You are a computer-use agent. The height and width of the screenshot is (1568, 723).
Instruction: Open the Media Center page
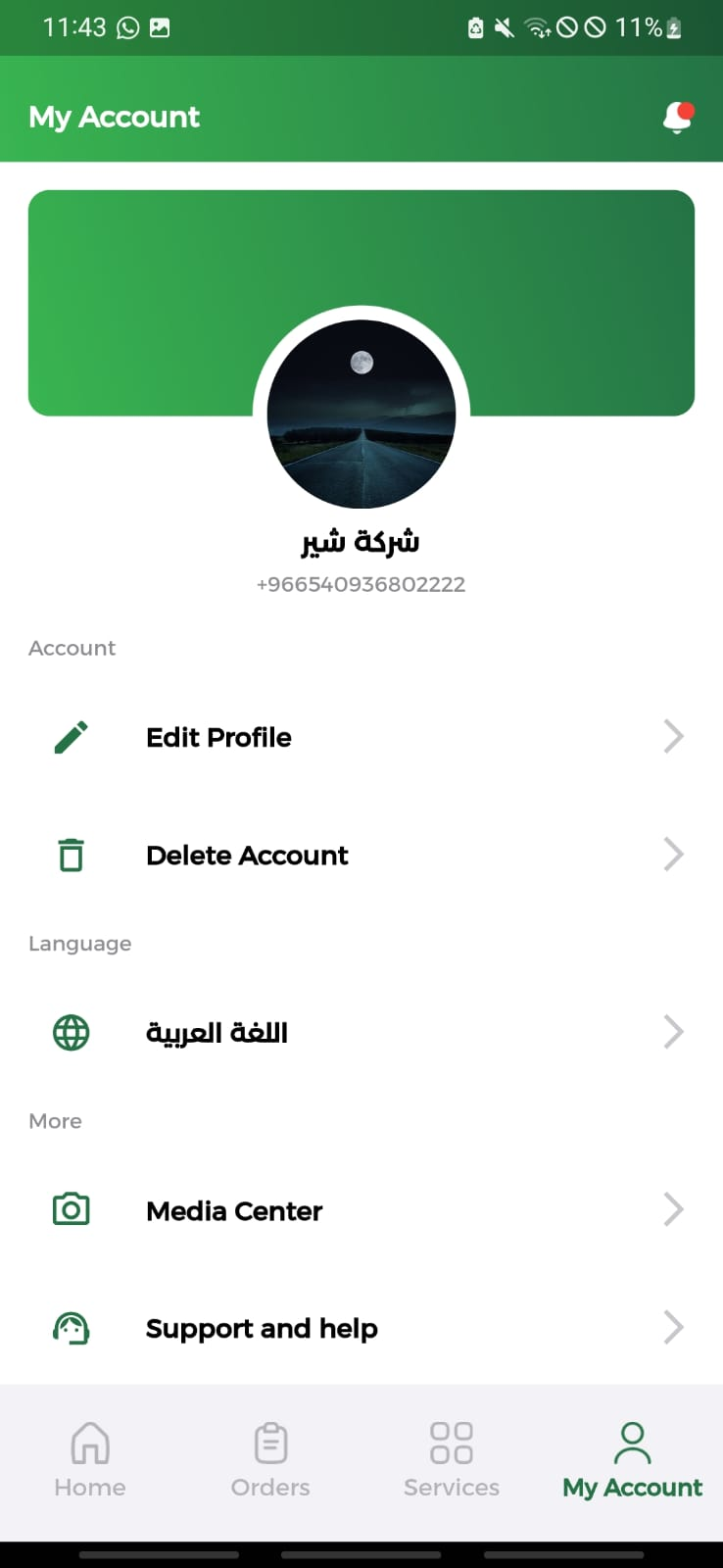234,1209
